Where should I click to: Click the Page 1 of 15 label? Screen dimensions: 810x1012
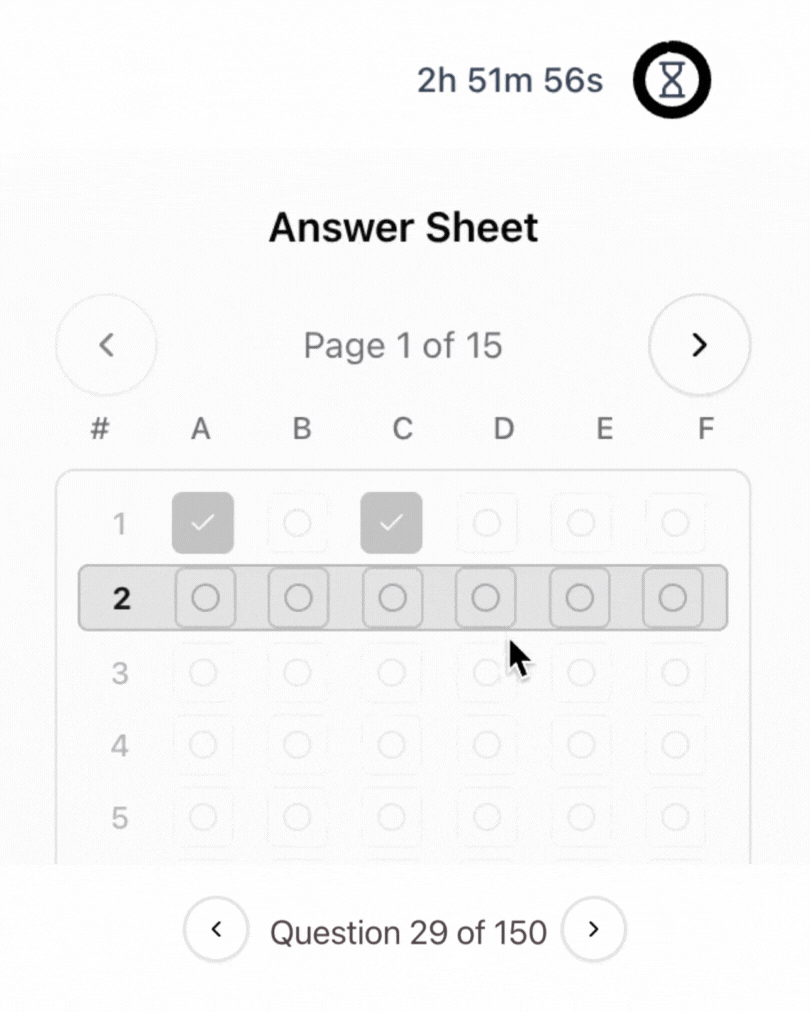(x=403, y=345)
